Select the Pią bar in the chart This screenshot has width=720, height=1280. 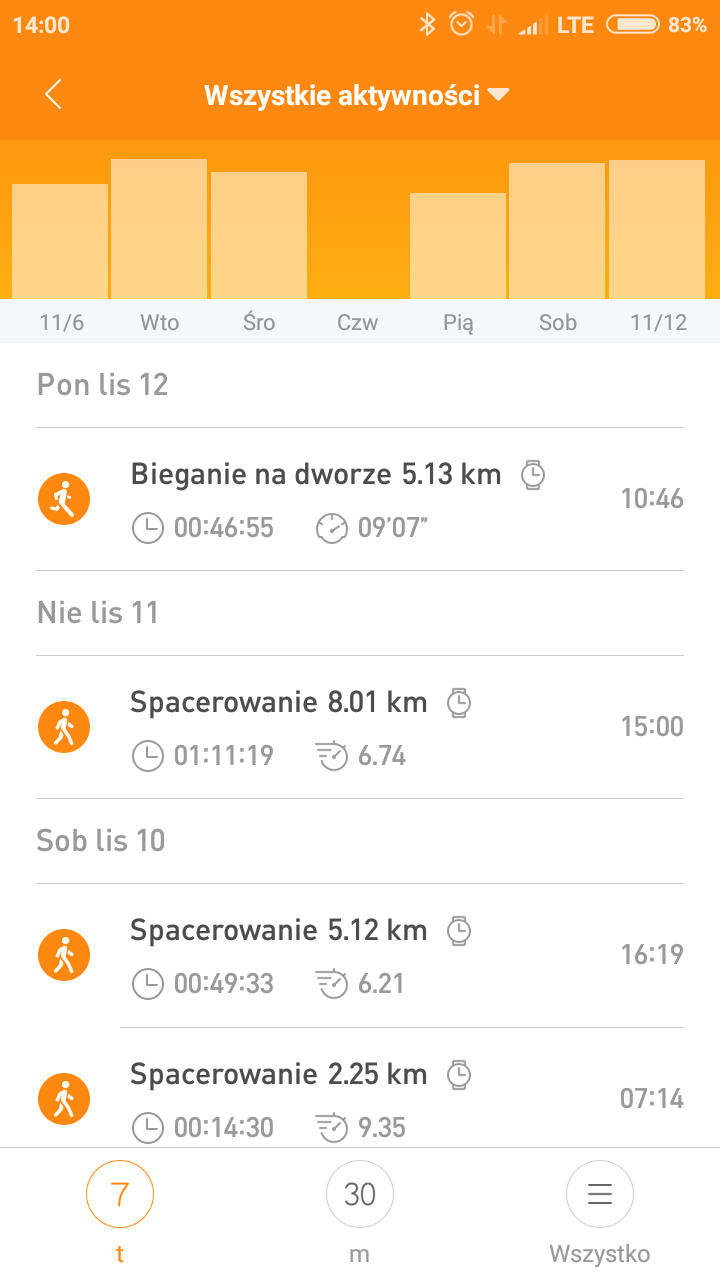click(x=458, y=246)
